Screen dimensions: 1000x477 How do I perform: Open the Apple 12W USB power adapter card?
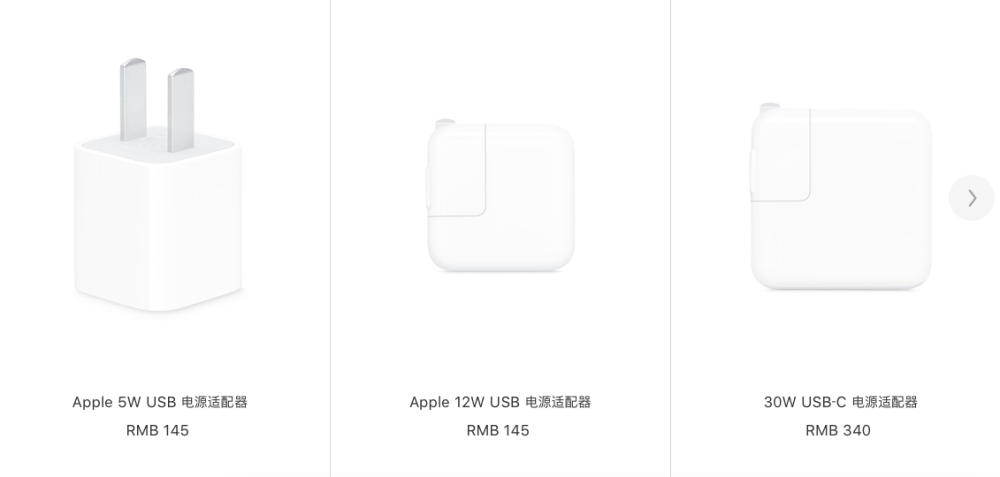click(x=500, y=402)
